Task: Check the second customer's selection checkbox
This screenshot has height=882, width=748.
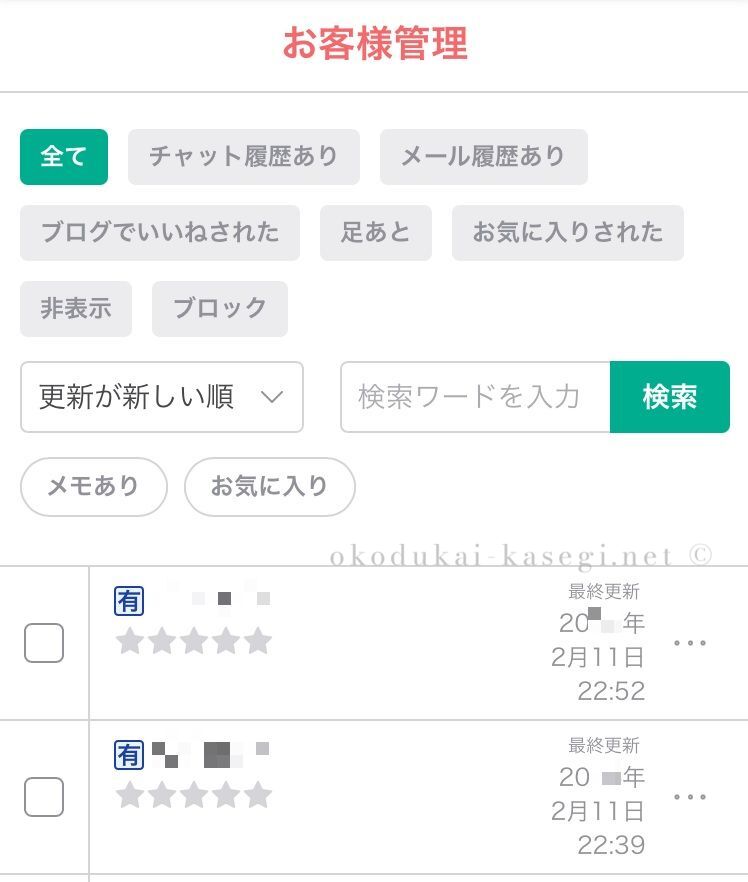Action: click(44, 797)
